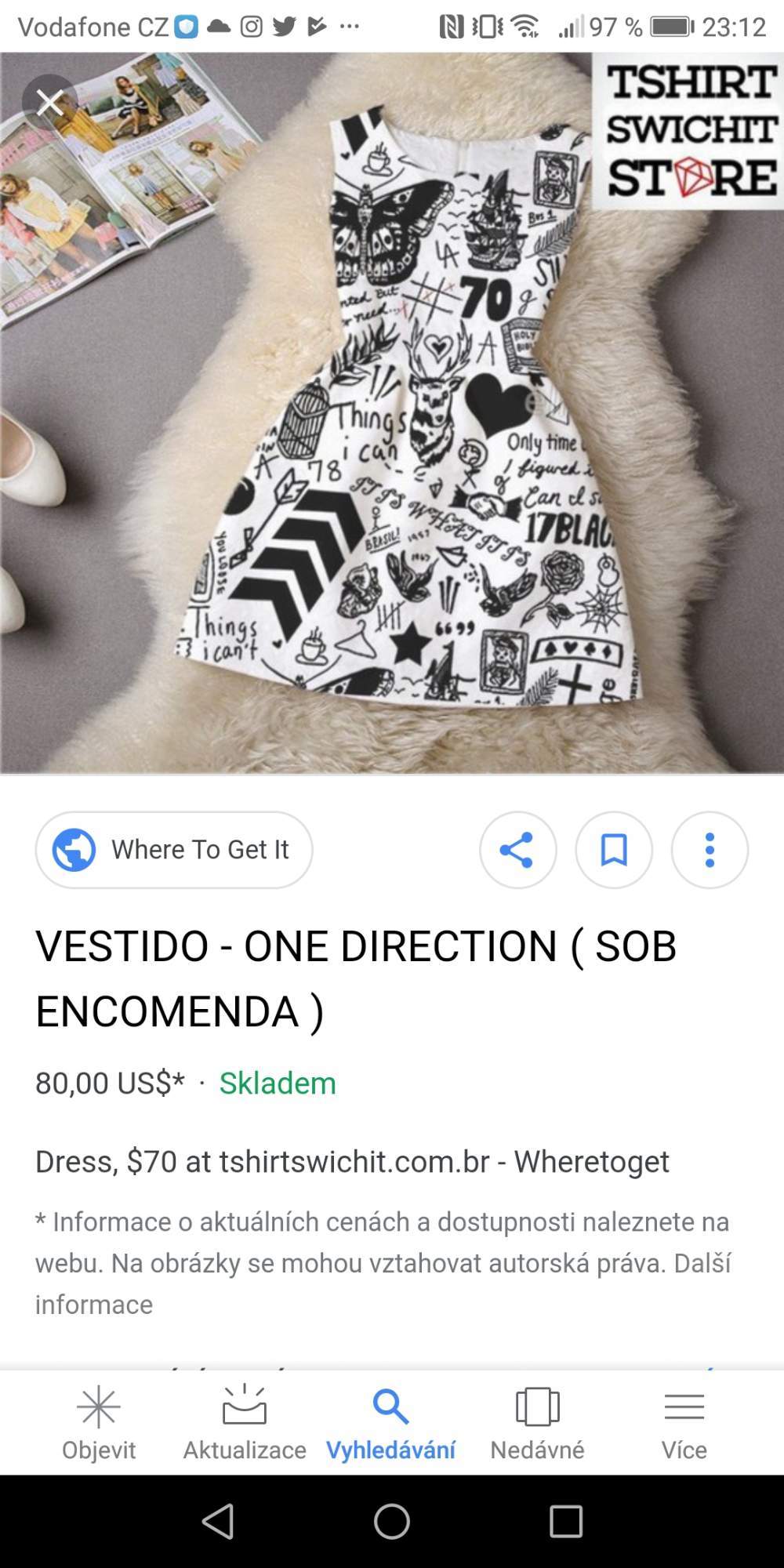Switch to the Aktualizace tab
784x1568 pixels.
[x=245, y=1423]
